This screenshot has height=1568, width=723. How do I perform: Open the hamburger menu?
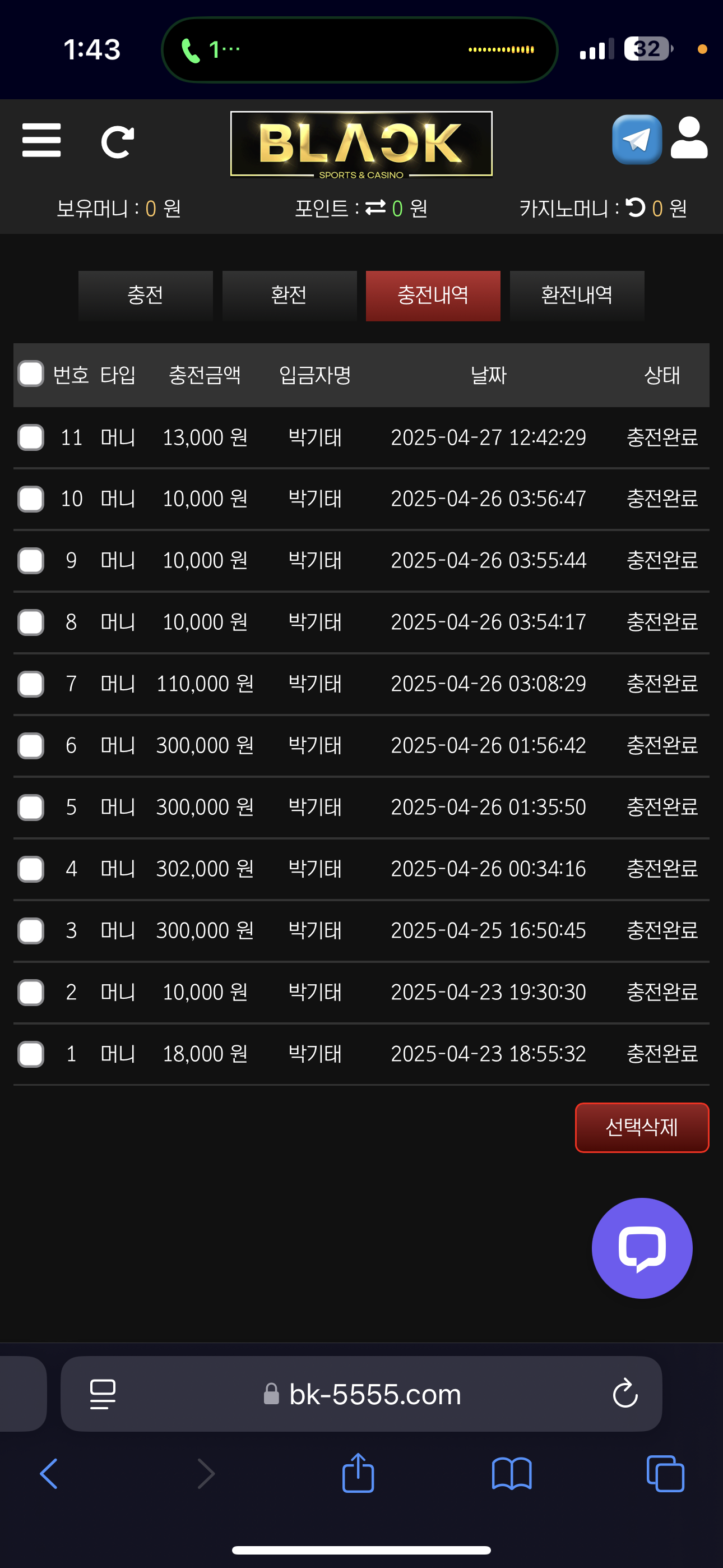(x=41, y=140)
